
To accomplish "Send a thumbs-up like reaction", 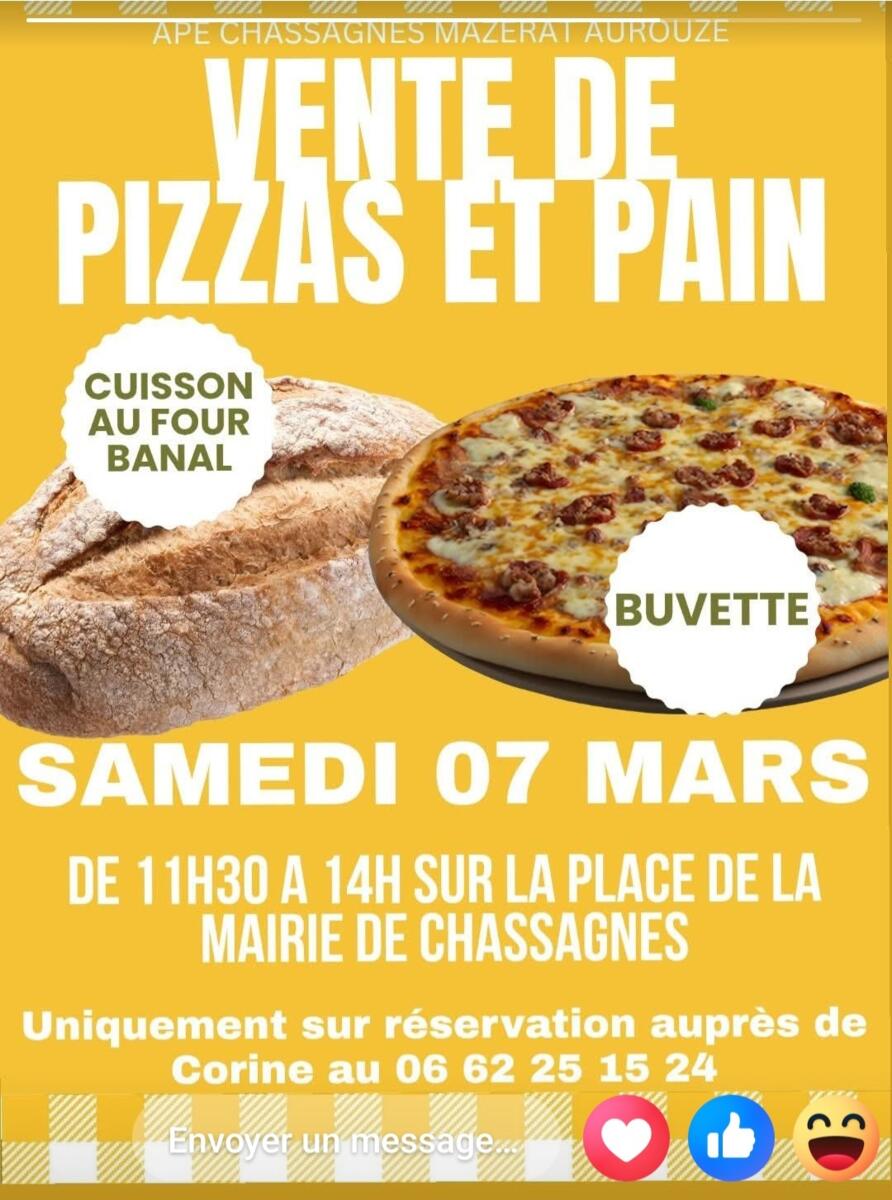I will pos(731,1139).
